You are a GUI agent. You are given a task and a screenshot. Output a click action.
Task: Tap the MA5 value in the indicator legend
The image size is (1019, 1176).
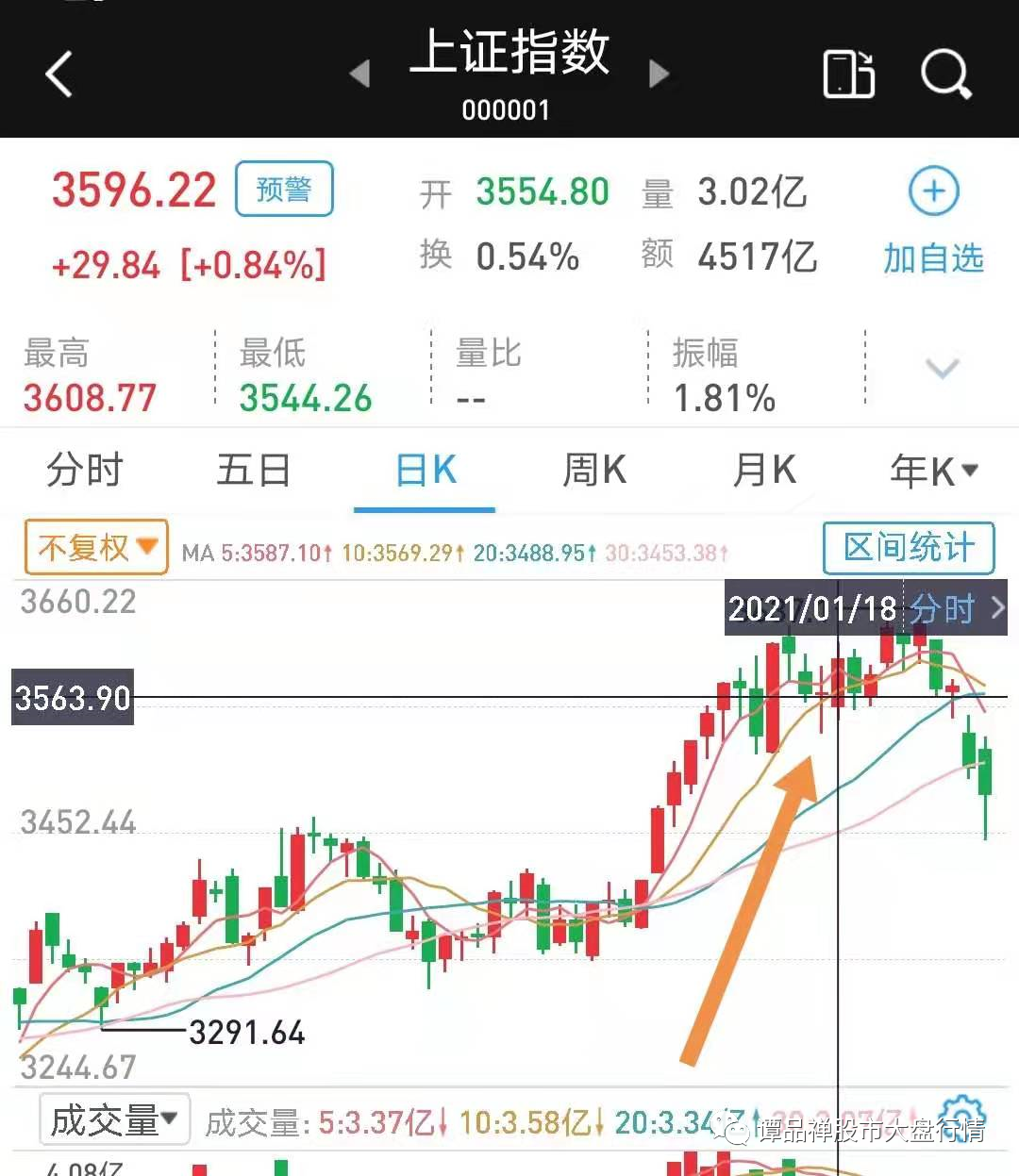[274, 555]
